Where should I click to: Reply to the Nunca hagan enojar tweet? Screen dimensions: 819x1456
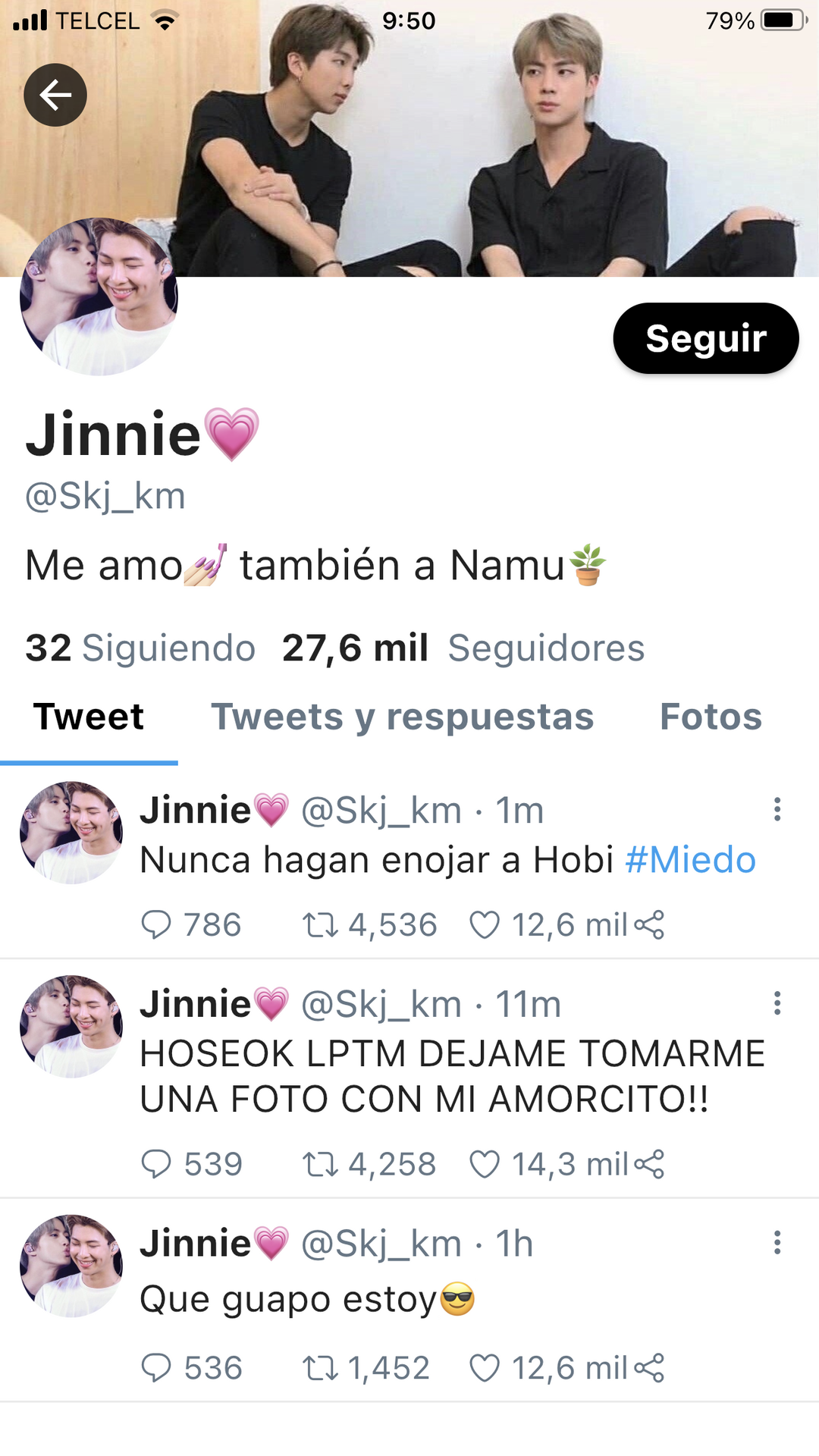coord(157,925)
